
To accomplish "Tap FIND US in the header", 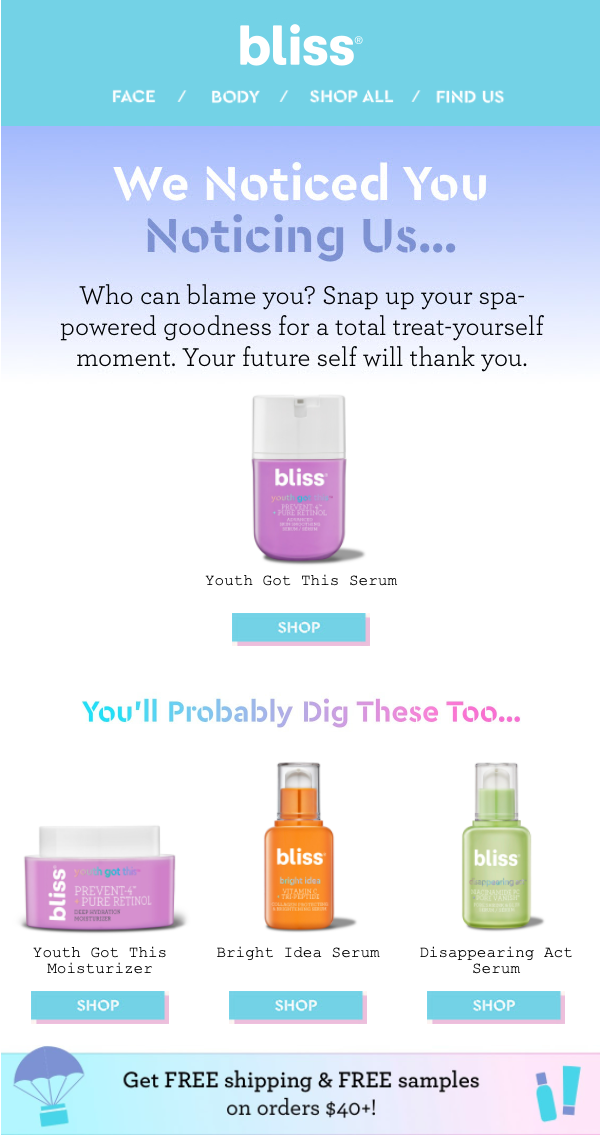I will pos(470,97).
